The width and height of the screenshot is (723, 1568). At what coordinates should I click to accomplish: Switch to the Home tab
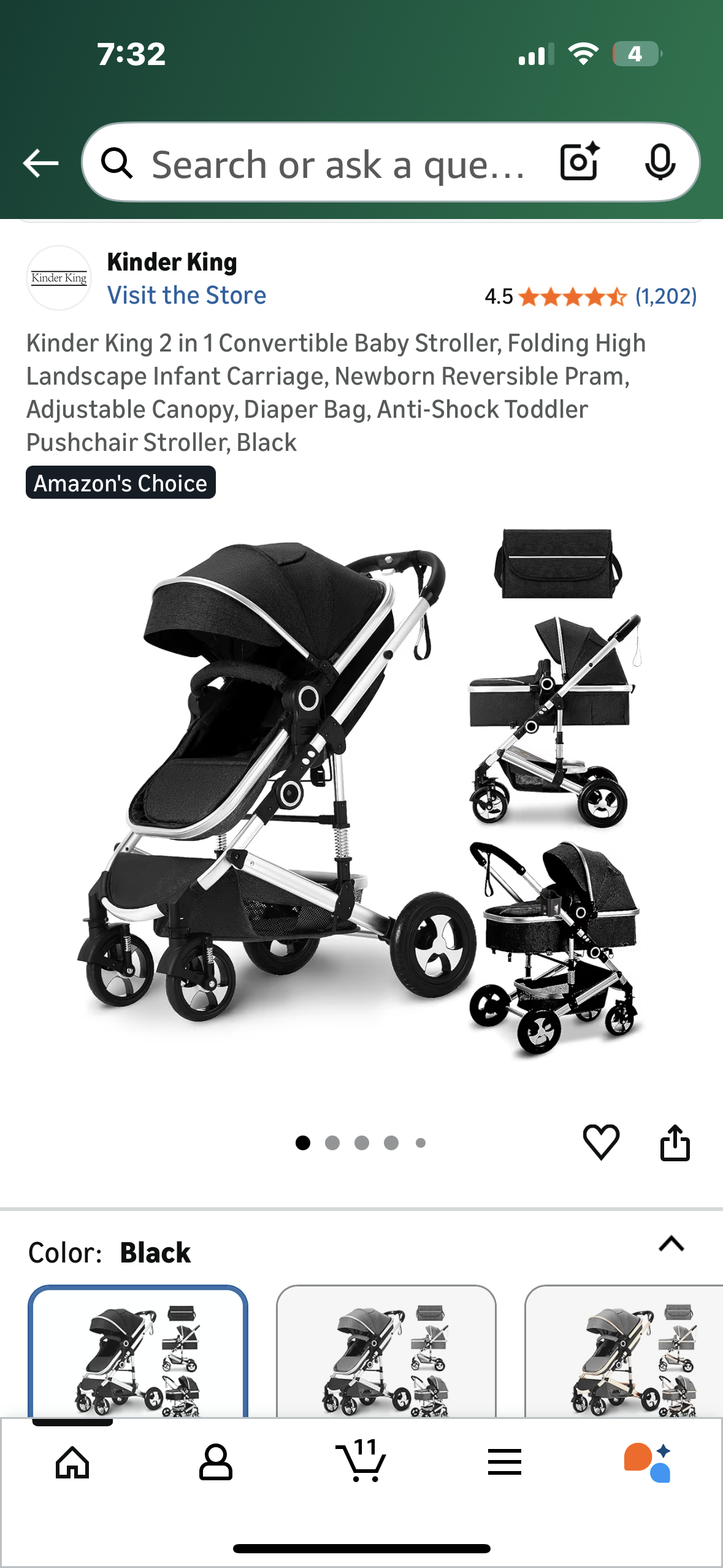(72, 1462)
